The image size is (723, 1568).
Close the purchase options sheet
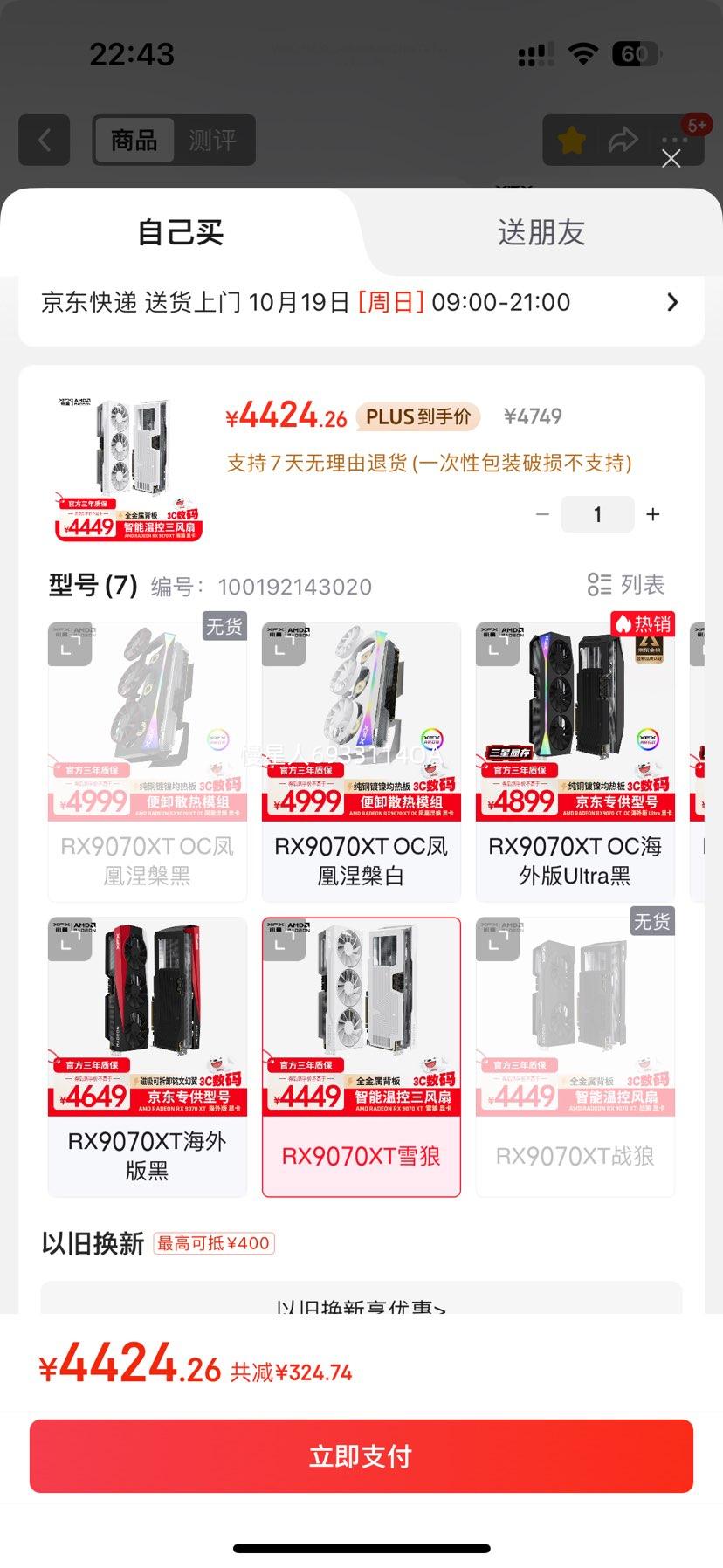point(671,159)
